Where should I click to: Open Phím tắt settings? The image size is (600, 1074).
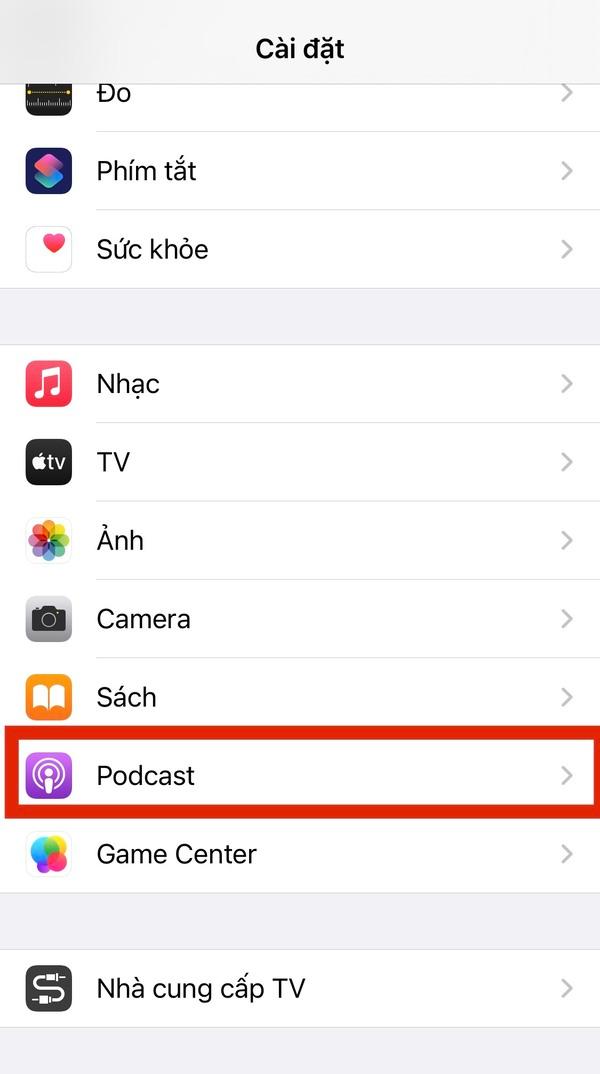300,171
